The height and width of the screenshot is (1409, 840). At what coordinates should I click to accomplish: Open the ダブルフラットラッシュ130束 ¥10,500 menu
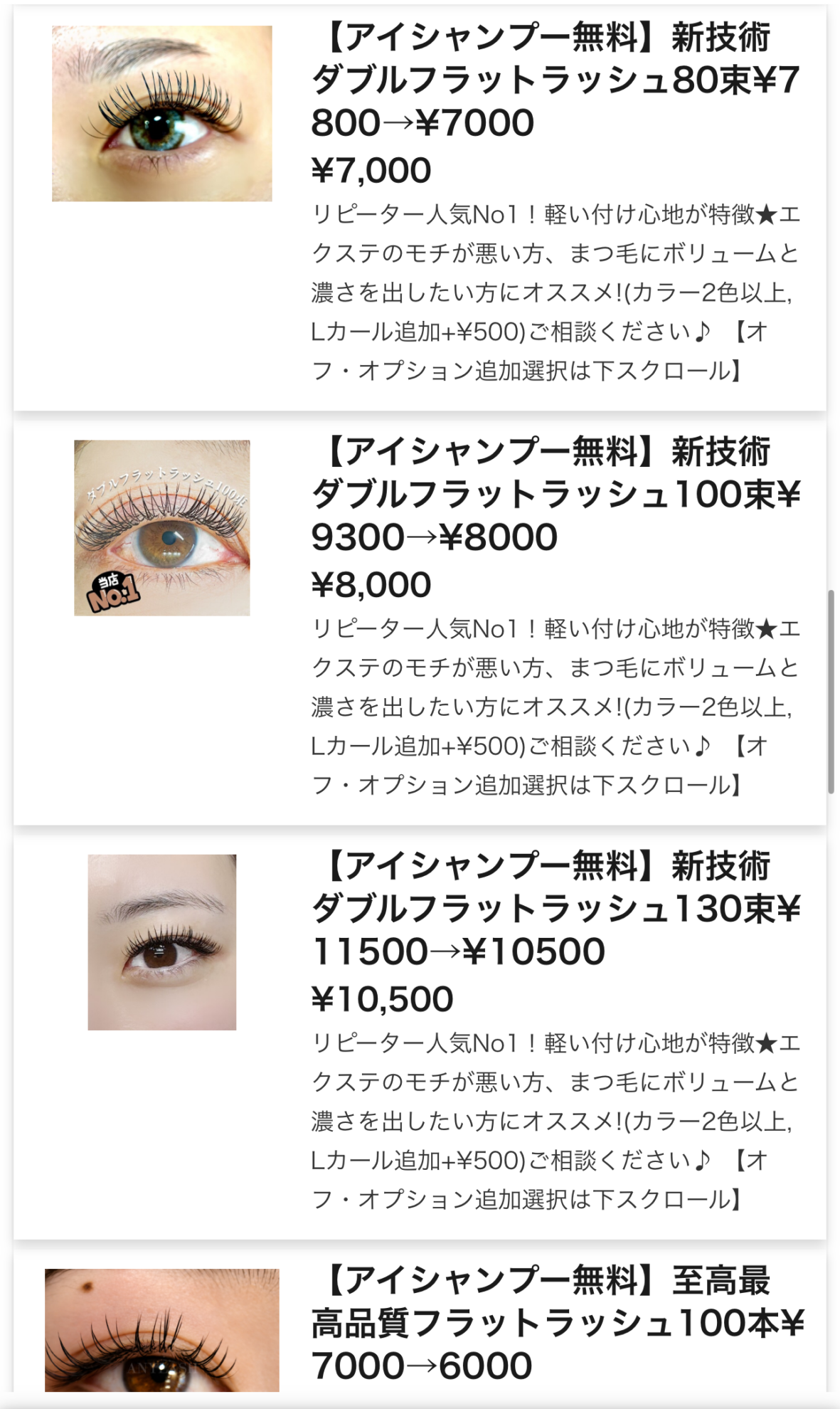(555, 909)
